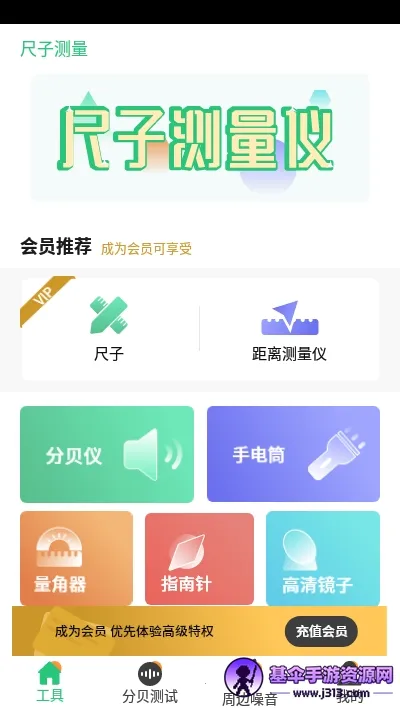Open the 指南针 compass tool
This screenshot has height=710, width=400.
pyautogui.click(x=199, y=560)
